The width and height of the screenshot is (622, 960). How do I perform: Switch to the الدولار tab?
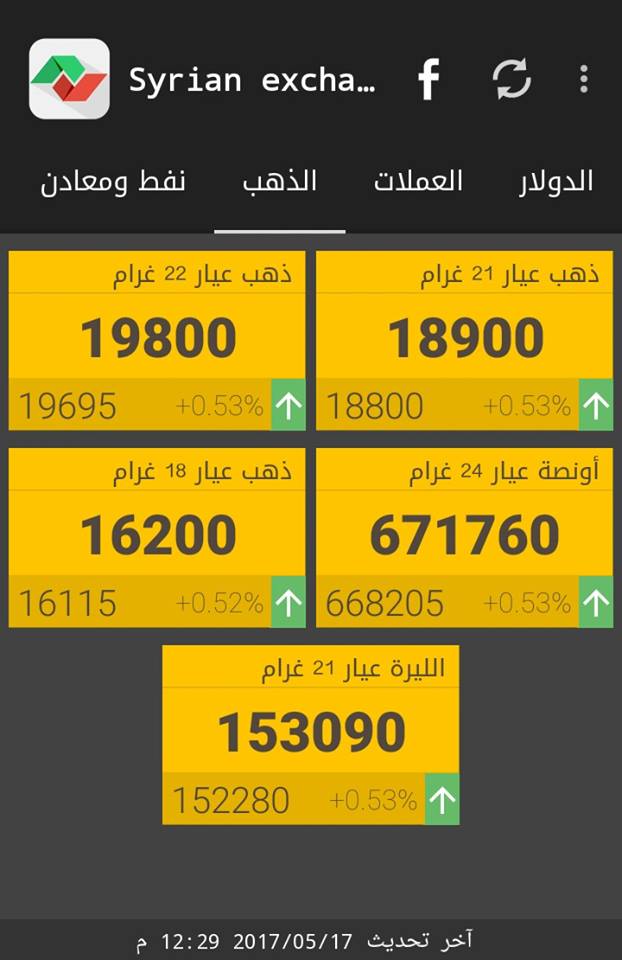tap(555, 182)
